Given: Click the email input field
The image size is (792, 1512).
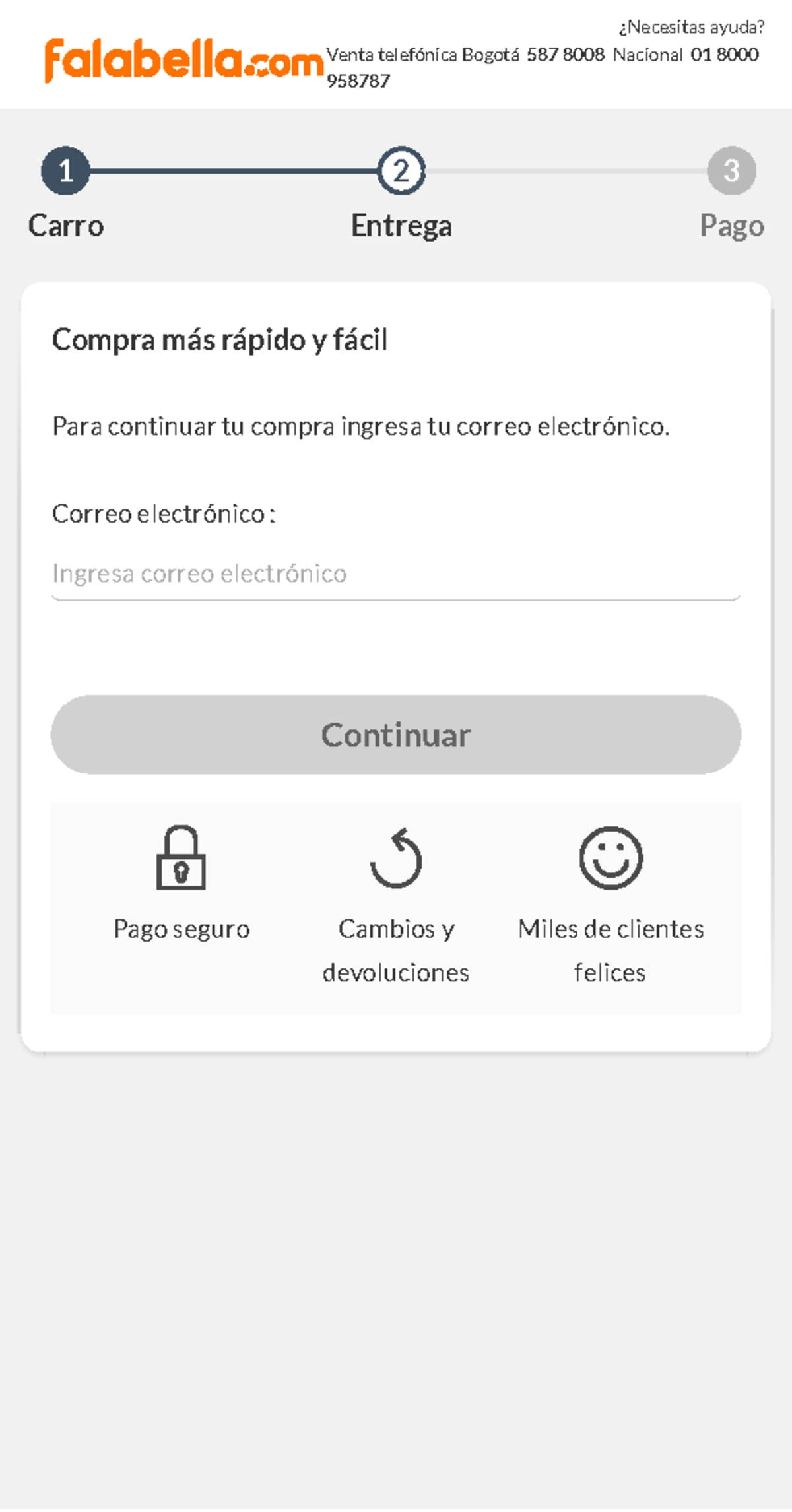Looking at the screenshot, I should click(396, 574).
